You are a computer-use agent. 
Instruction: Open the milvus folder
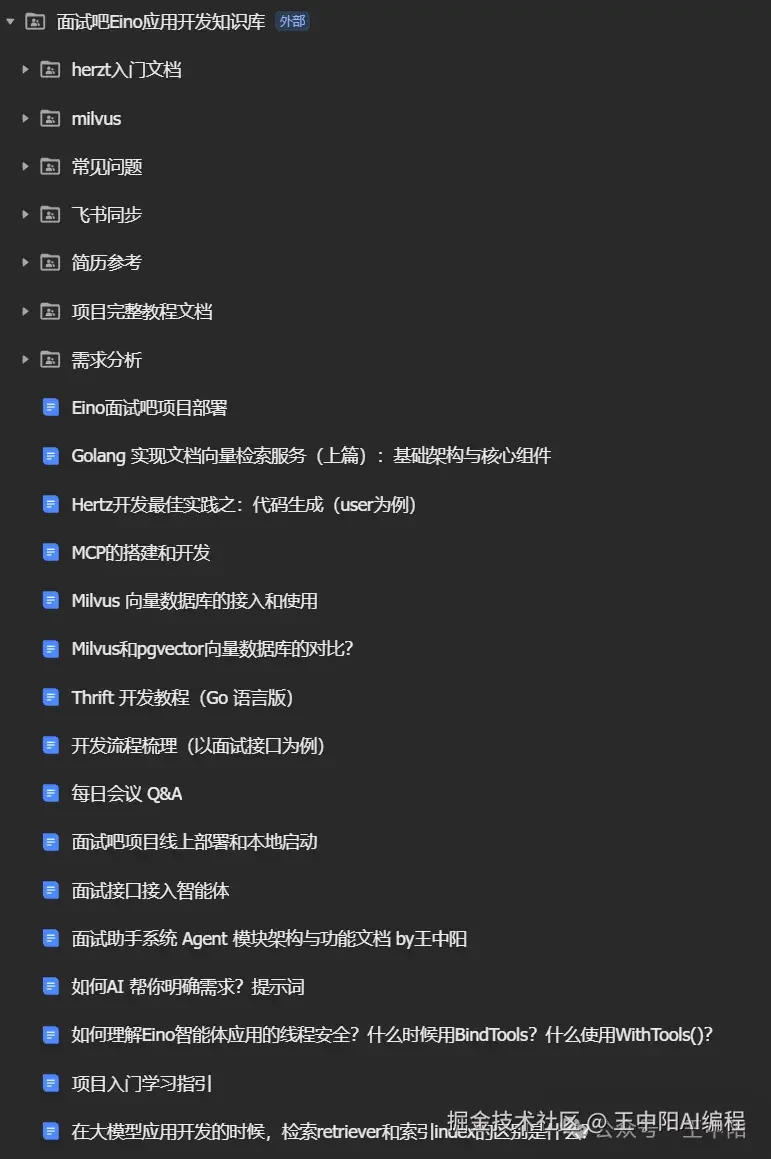96,118
